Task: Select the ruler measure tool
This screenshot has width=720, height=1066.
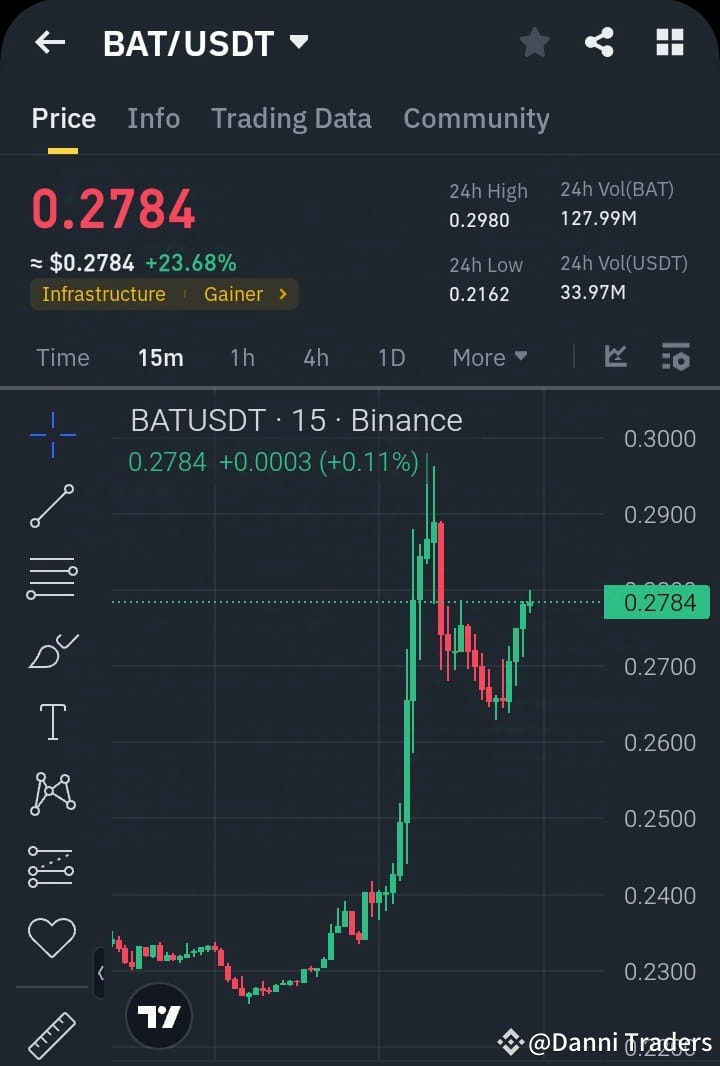Action: (52, 1032)
